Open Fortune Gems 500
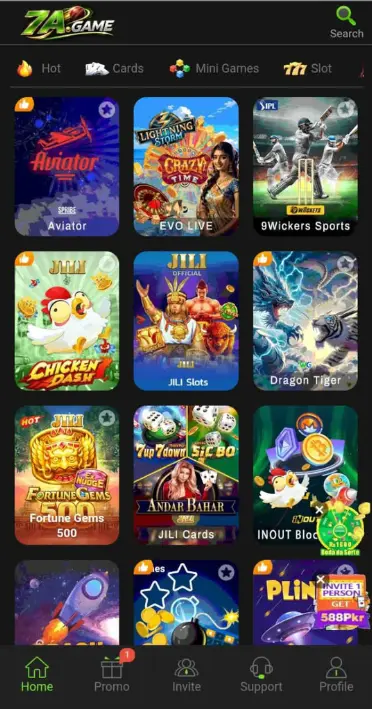The width and height of the screenshot is (372, 709). pyautogui.click(x=67, y=475)
